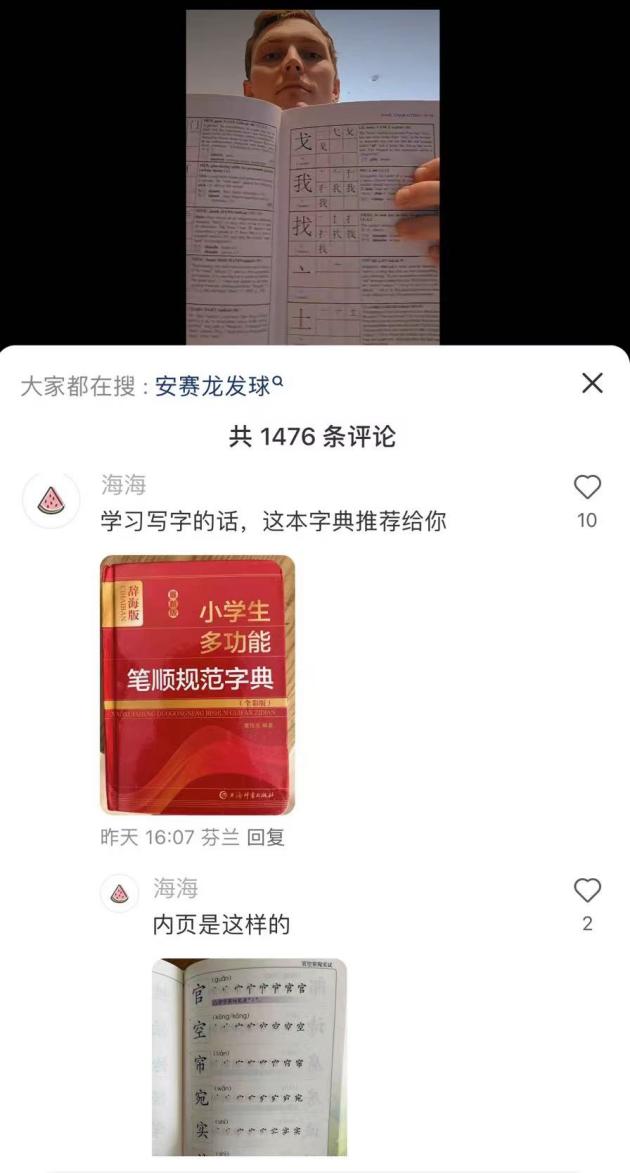Like 海海's reply 内页是这样的
Screen dimensions: 630x1173
click(587, 891)
